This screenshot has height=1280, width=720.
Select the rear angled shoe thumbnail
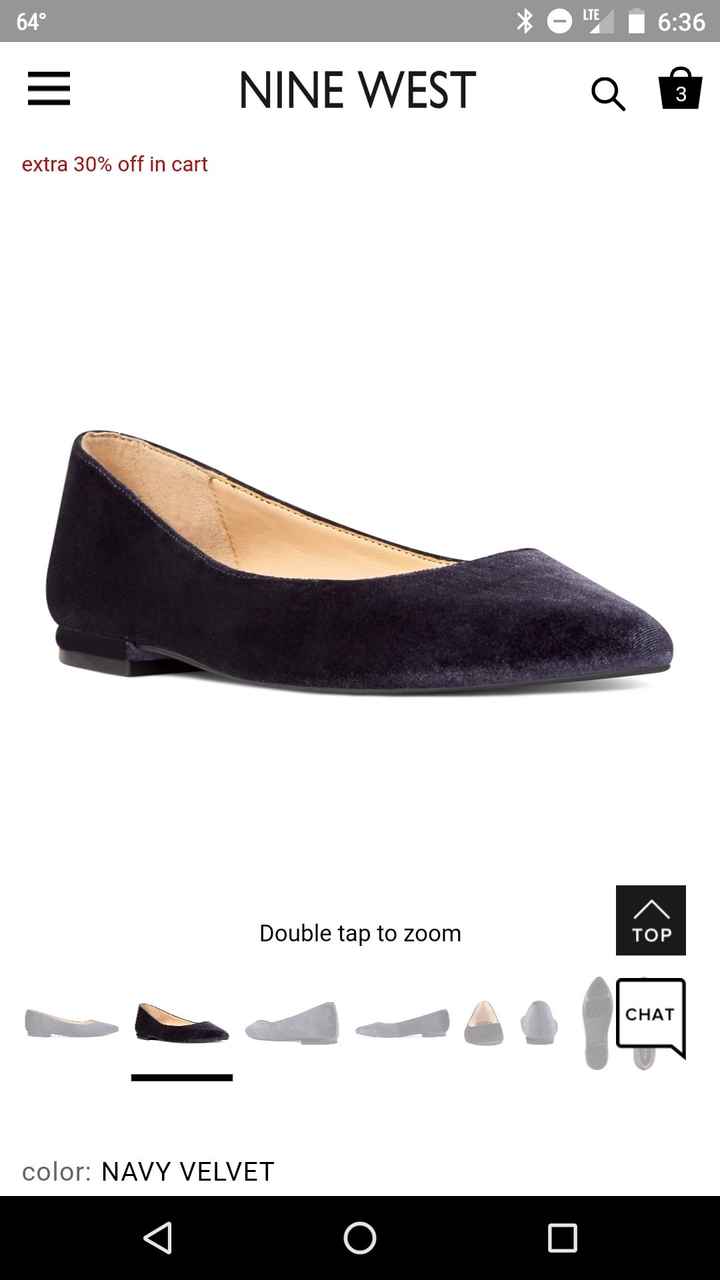400,1020
